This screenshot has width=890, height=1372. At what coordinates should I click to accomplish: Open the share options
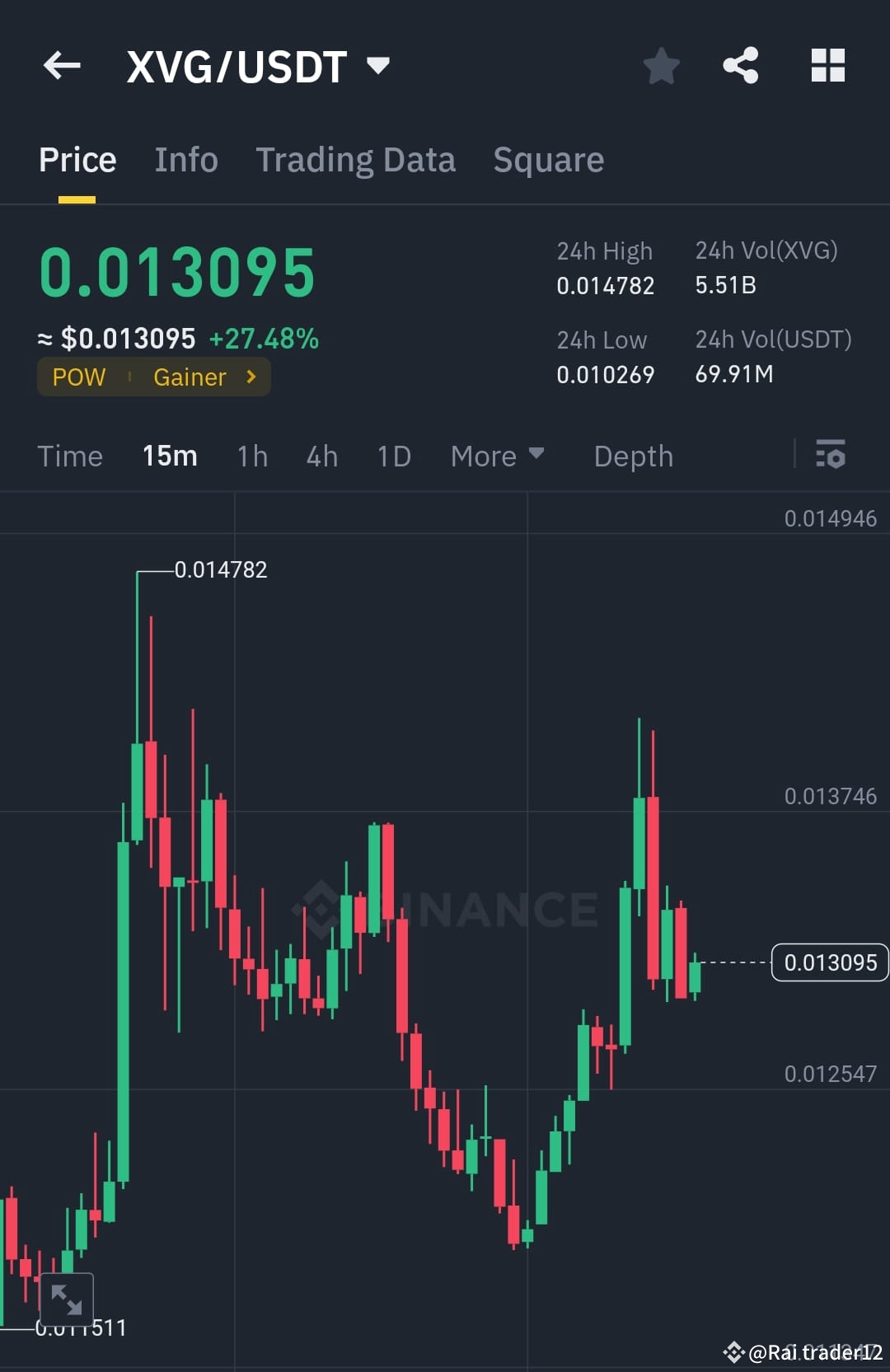(740, 66)
